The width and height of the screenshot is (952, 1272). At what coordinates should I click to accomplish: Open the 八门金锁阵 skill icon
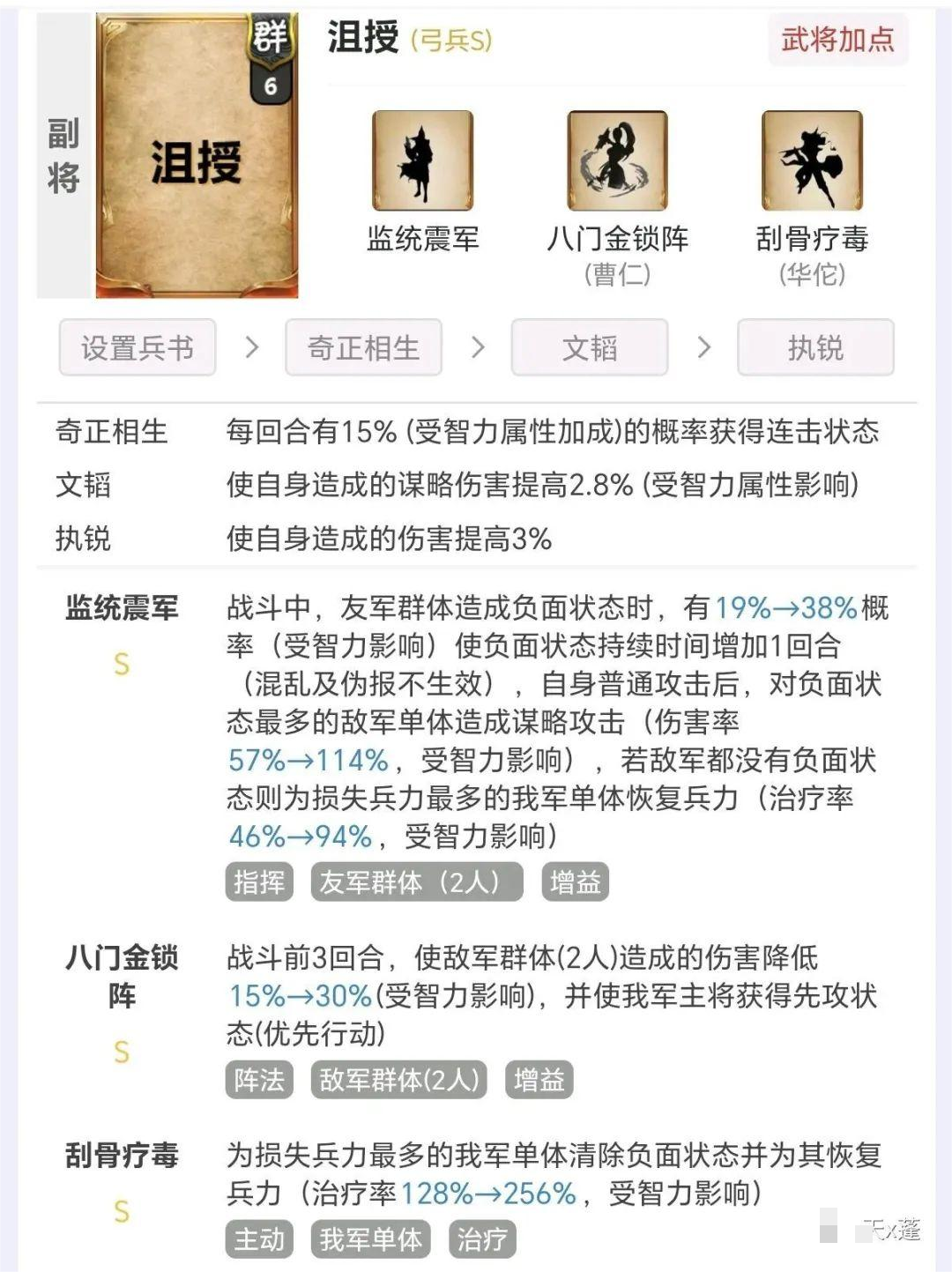point(617,160)
